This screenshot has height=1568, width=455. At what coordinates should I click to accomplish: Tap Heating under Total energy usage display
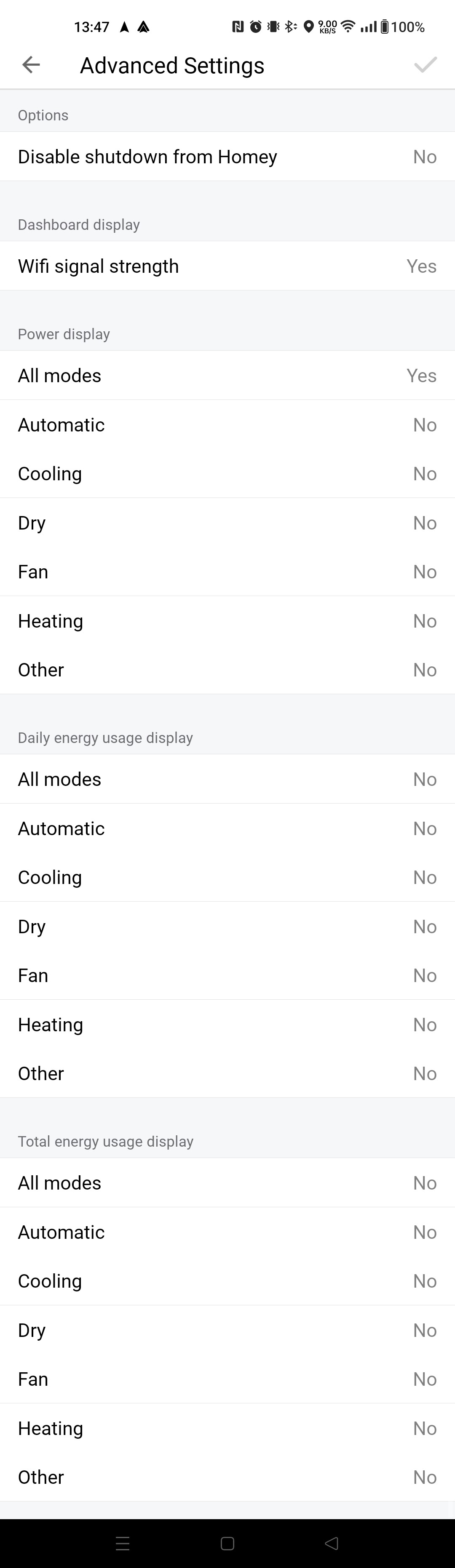click(x=227, y=1428)
